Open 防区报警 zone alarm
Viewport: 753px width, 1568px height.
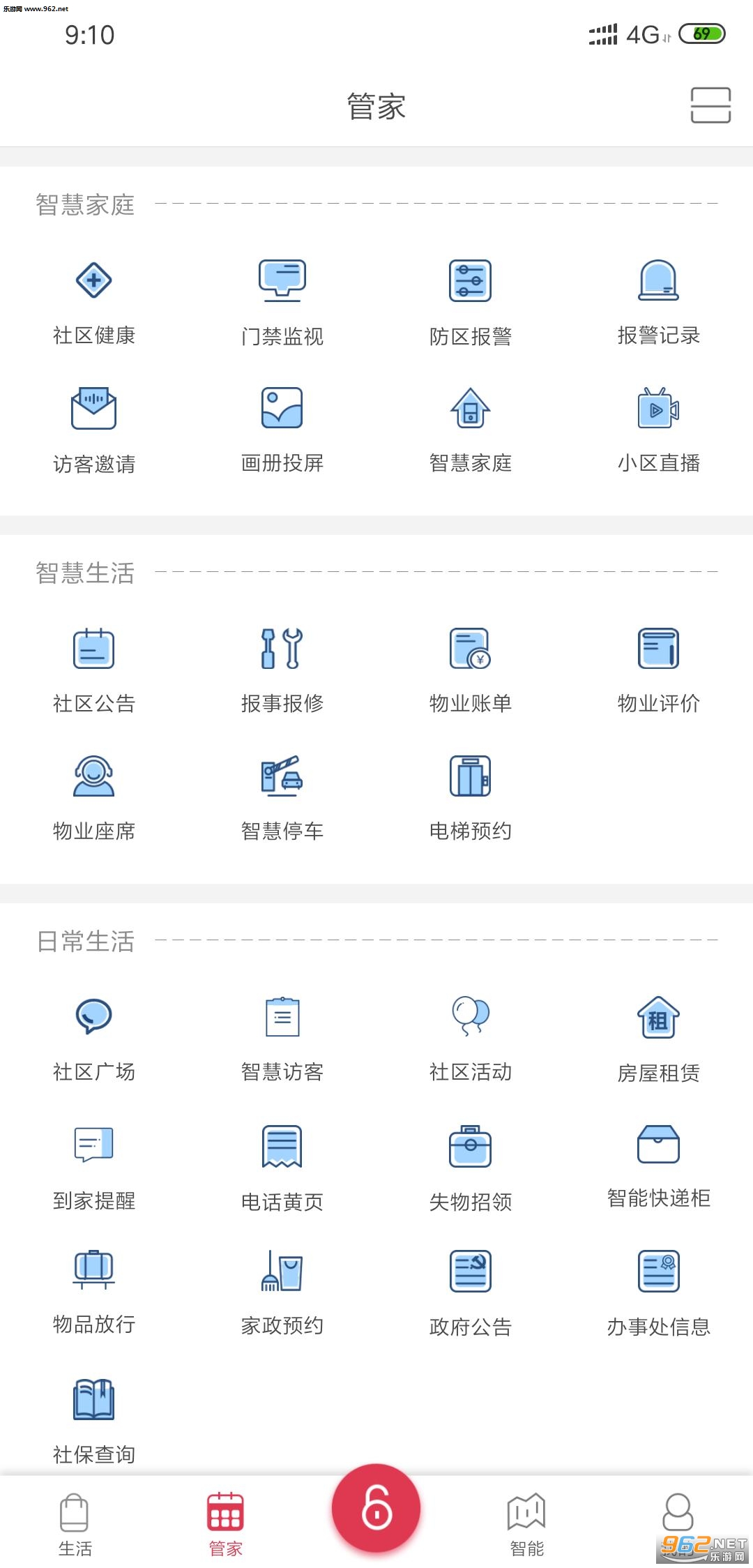pos(471,302)
